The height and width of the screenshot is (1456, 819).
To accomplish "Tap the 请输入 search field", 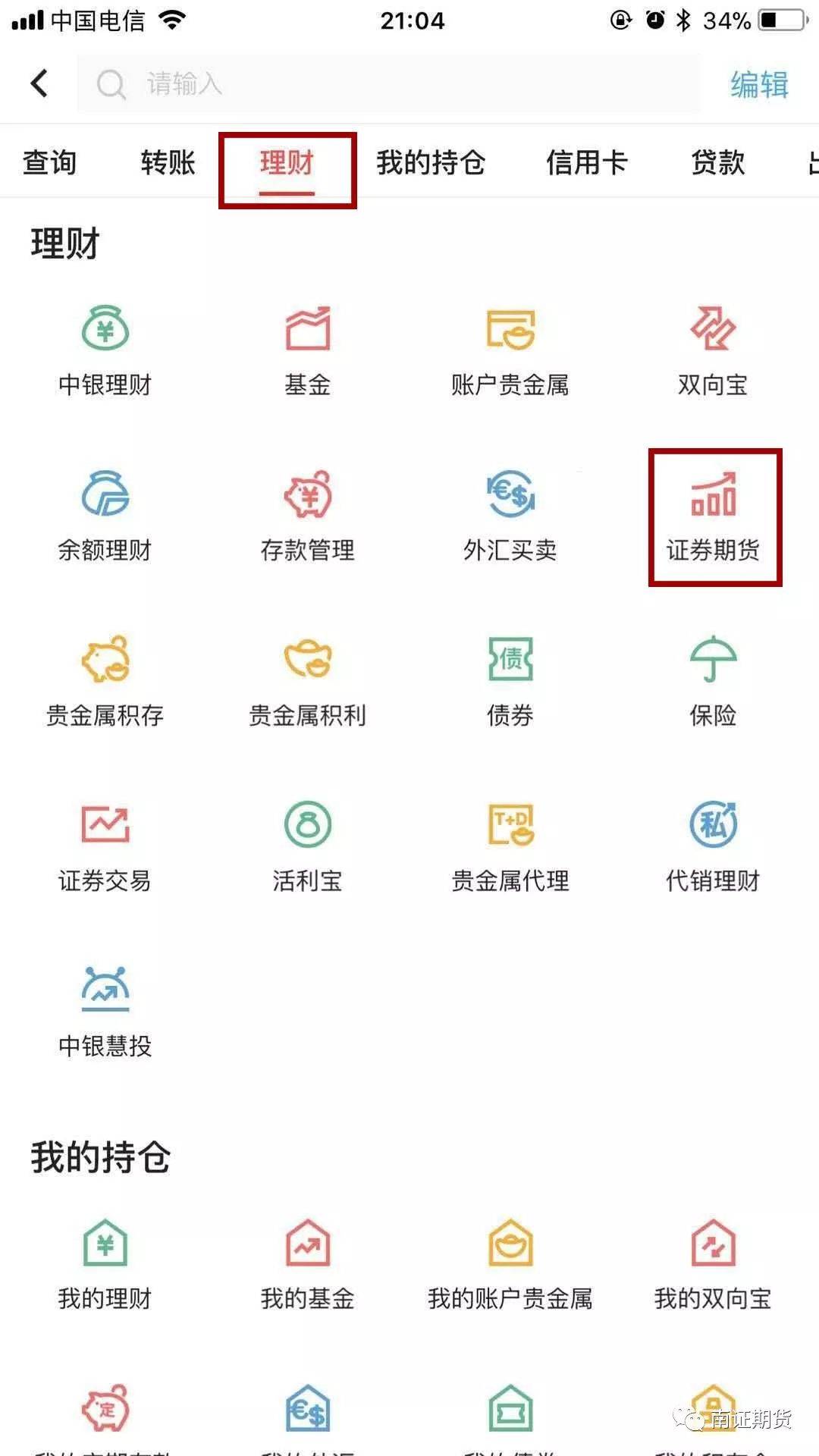I will coord(387,84).
